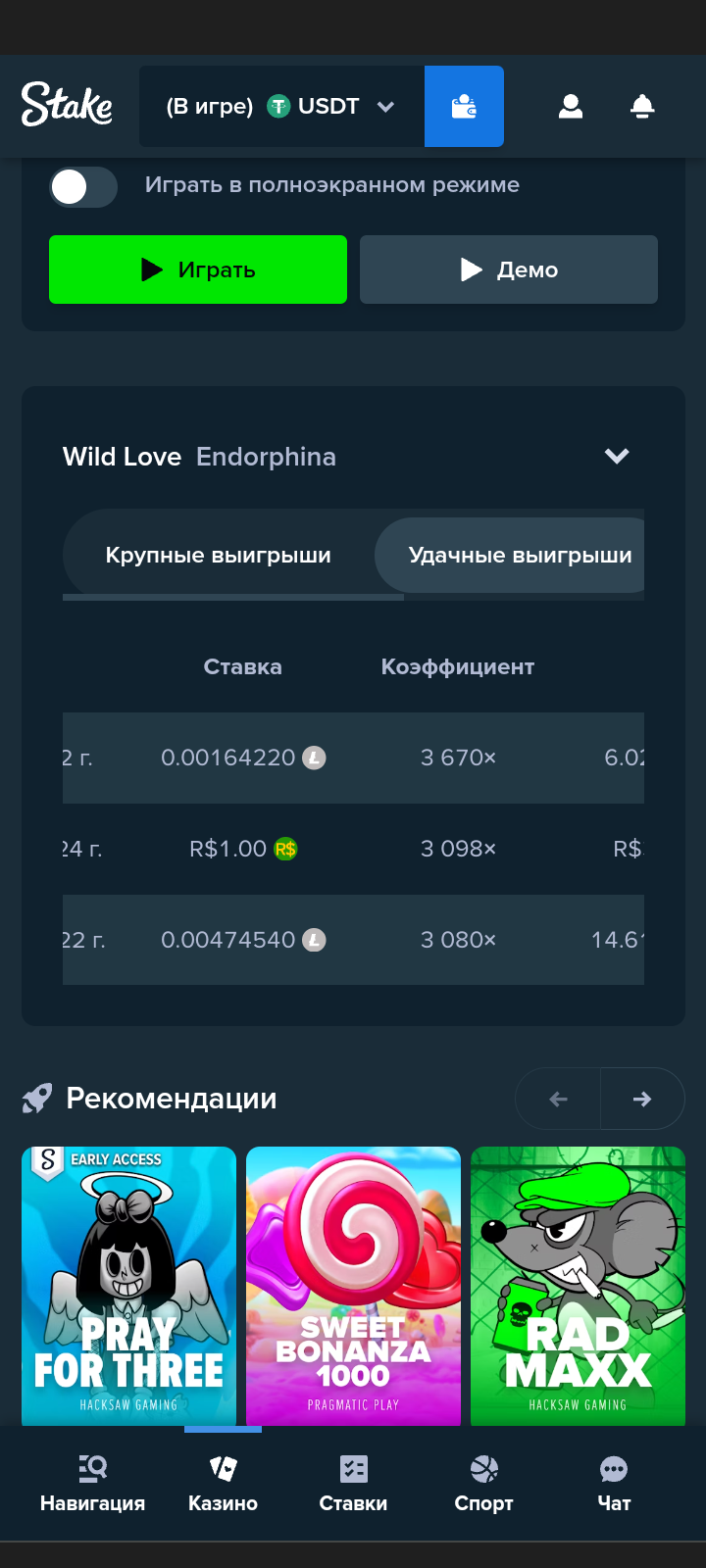Image resolution: width=706 pixels, height=1568 pixels.
Task: Open the Навигация menu
Action: point(92,1483)
